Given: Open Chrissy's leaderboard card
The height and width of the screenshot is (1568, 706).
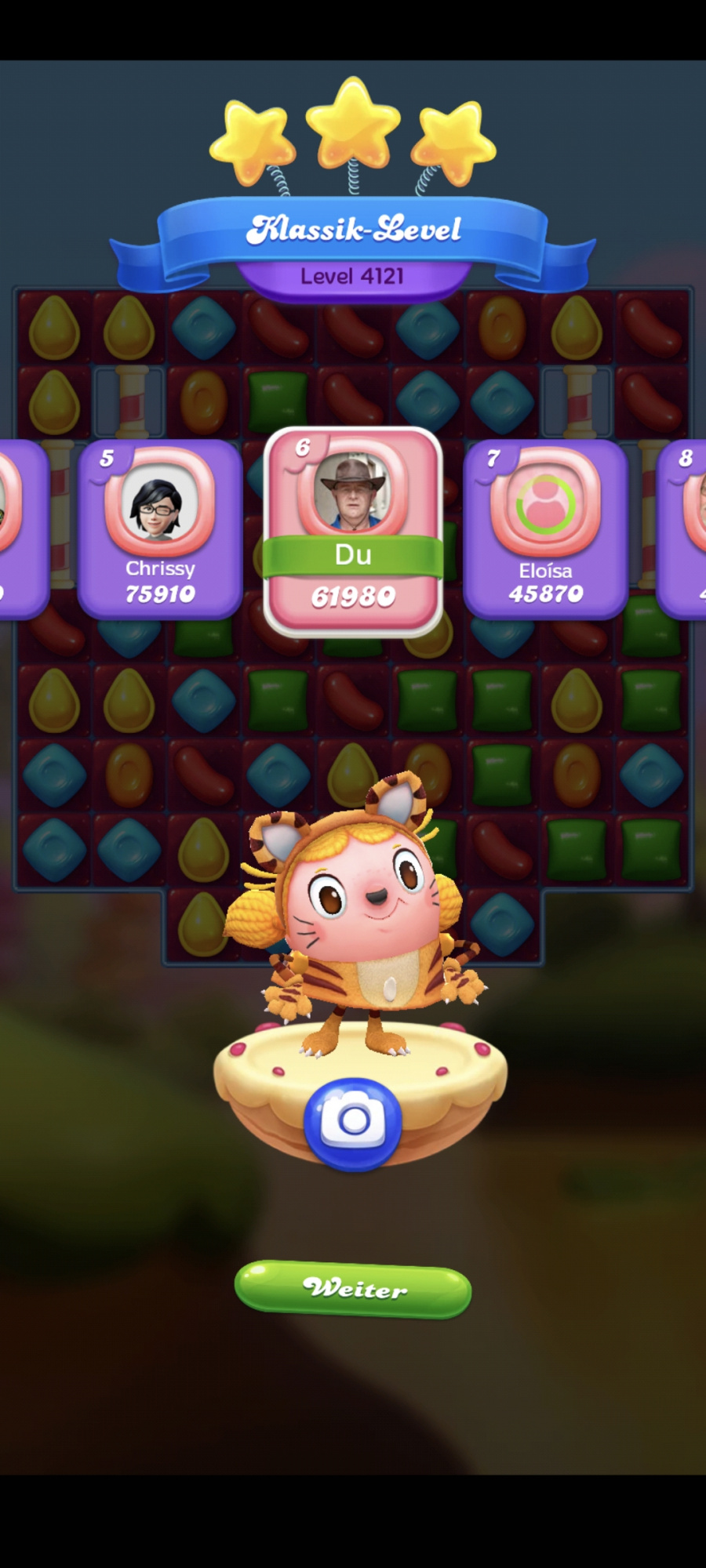Looking at the screenshot, I should point(160,529).
